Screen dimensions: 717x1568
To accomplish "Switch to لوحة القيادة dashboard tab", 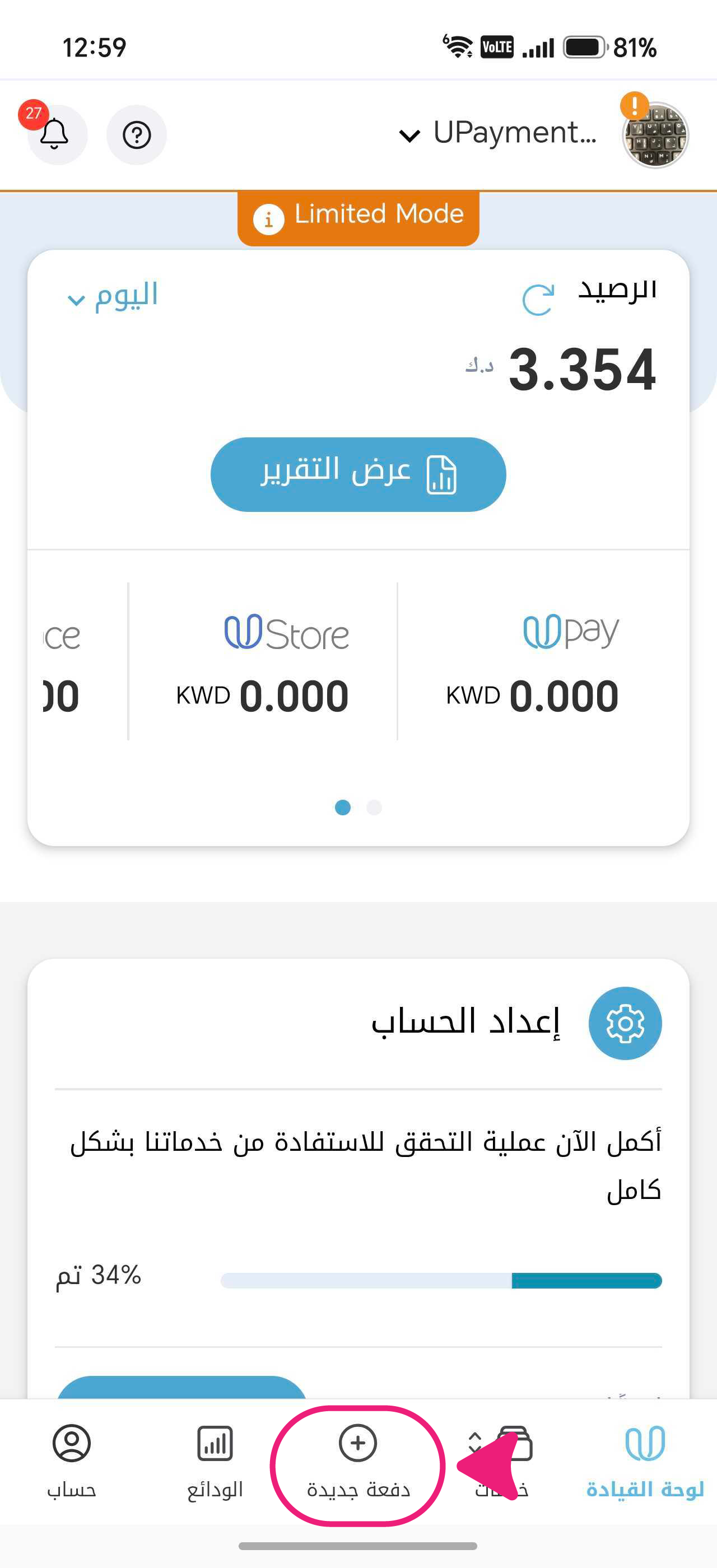I will (645, 1461).
